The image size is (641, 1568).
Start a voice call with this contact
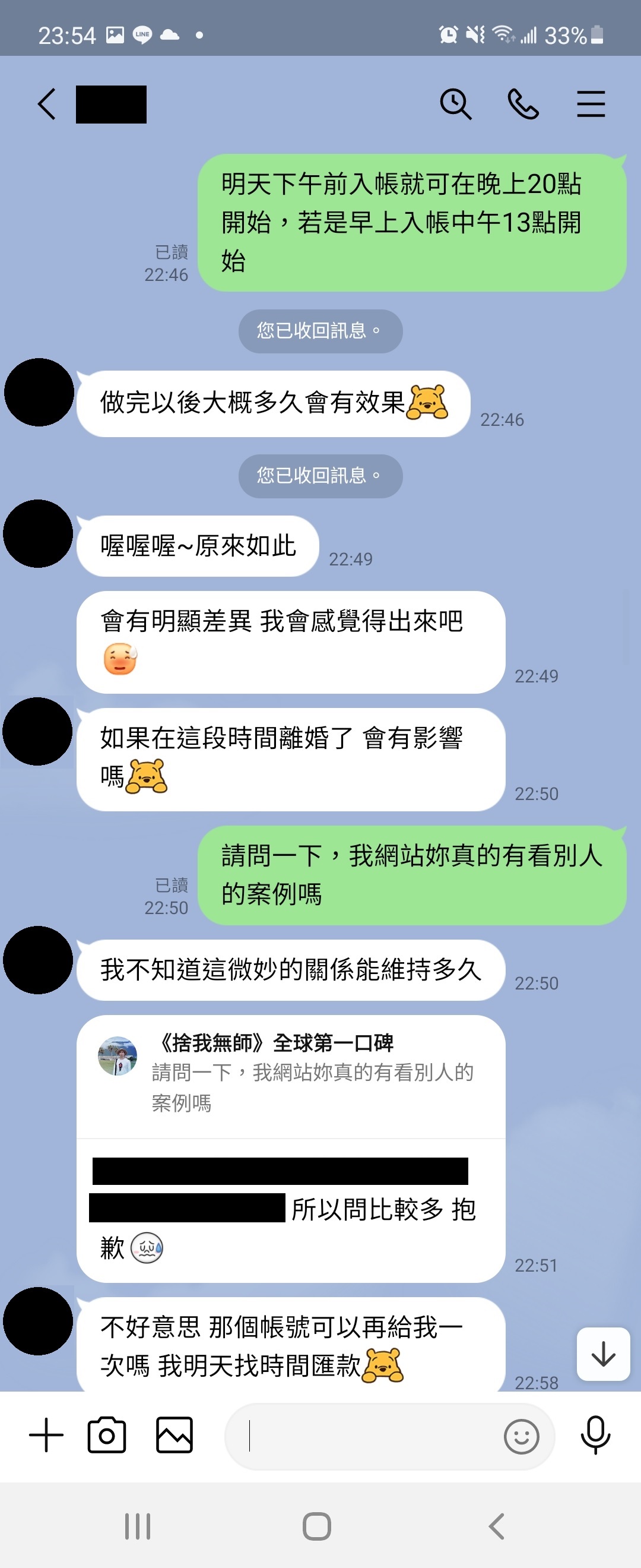pos(523,104)
